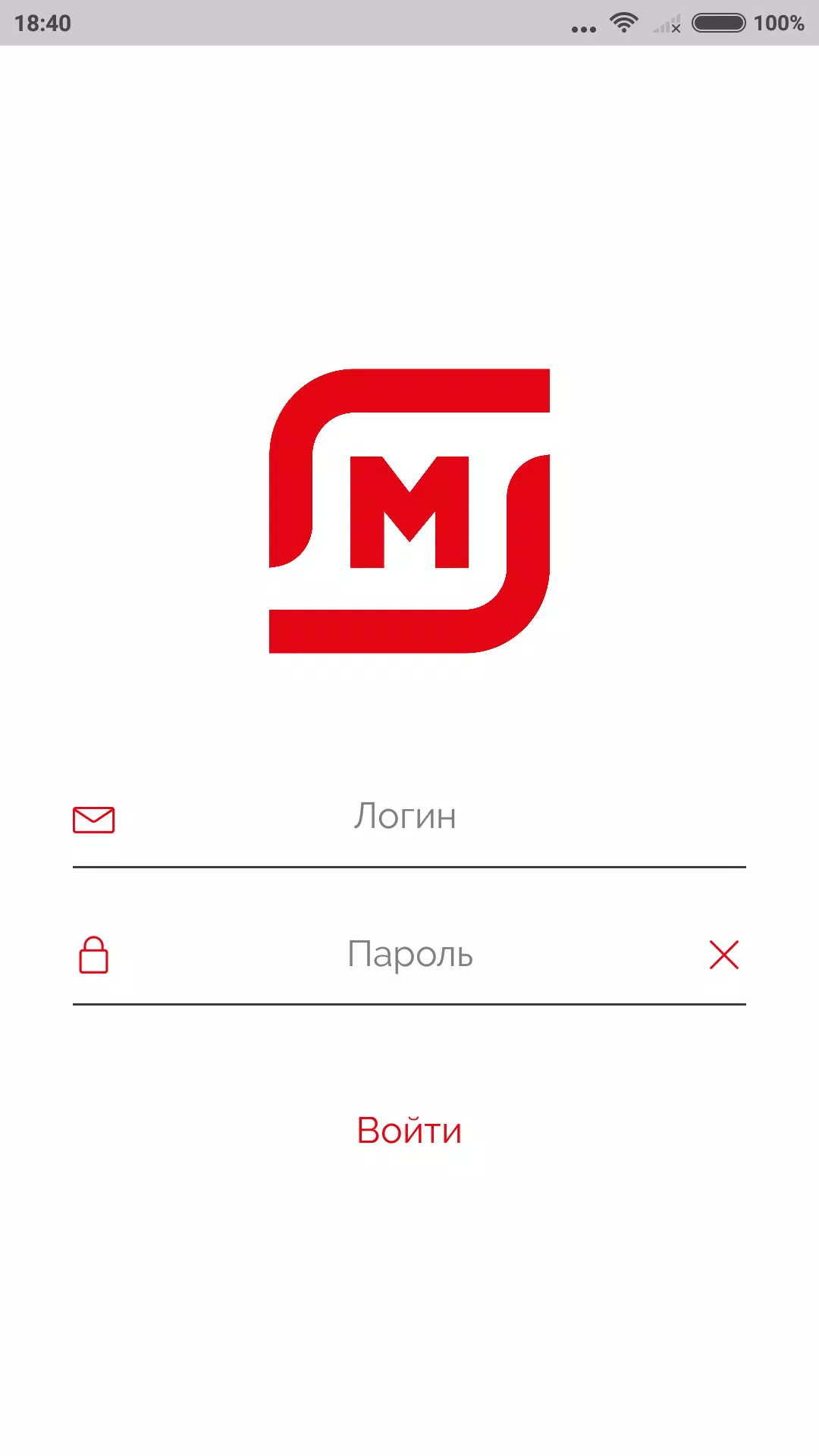
Task: Tap the Логин input field
Action: tap(409, 817)
